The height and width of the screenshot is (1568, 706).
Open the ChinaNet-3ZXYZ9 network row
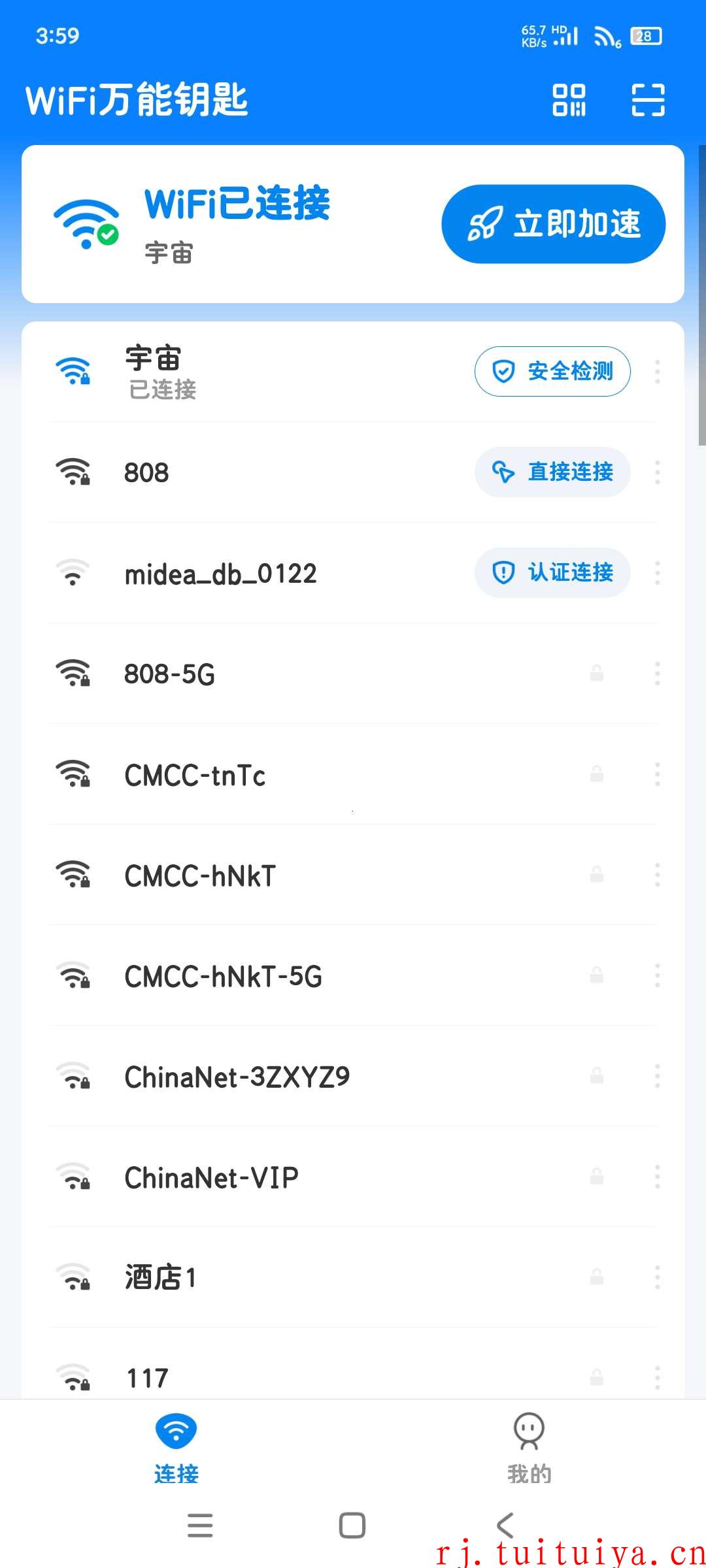pyautogui.click(x=353, y=1076)
